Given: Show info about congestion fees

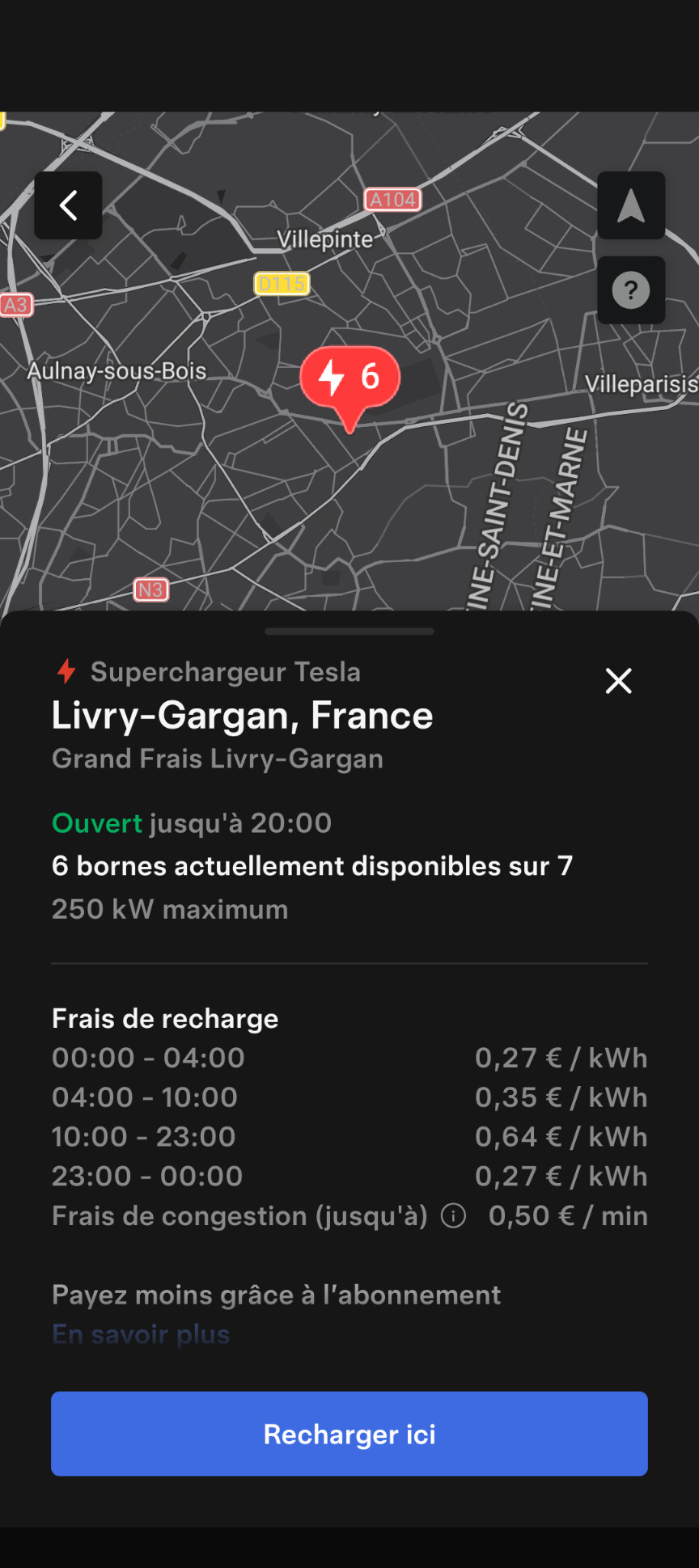Looking at the screenshot, I should click(454, 1215).
